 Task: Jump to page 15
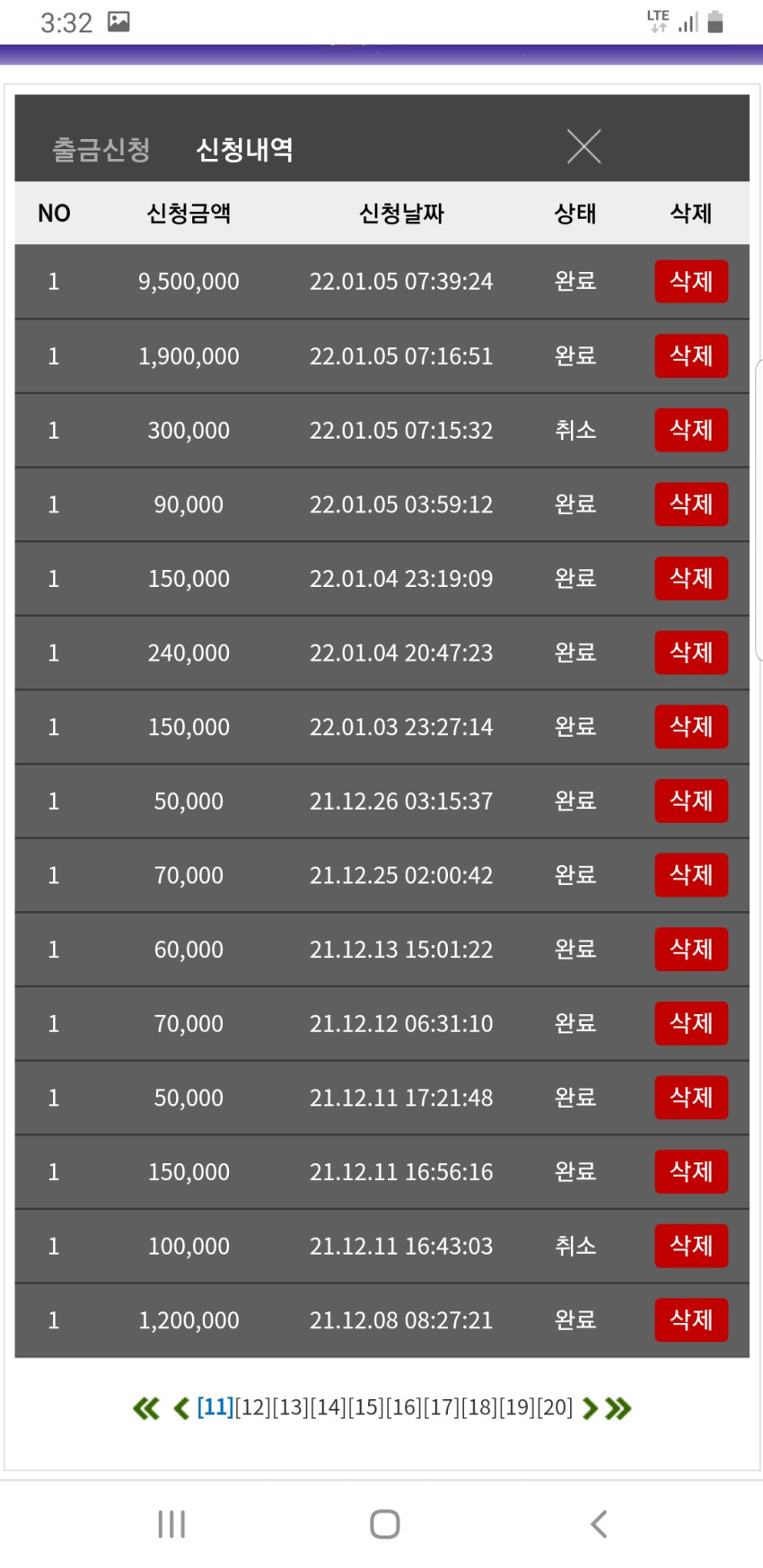pos(365,1407)
